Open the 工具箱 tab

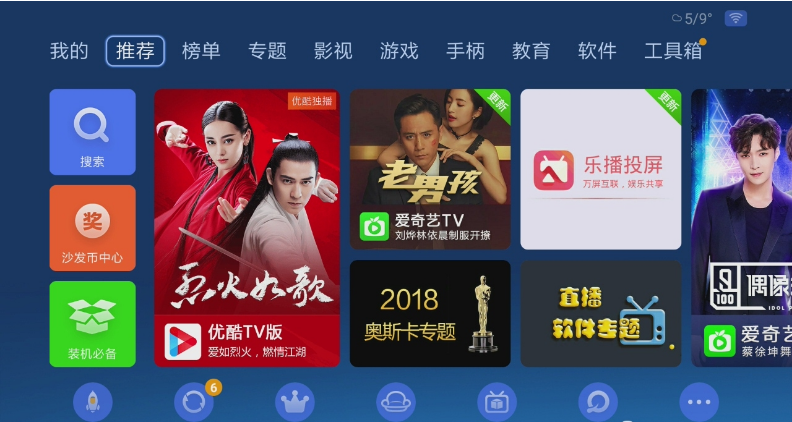673,51
